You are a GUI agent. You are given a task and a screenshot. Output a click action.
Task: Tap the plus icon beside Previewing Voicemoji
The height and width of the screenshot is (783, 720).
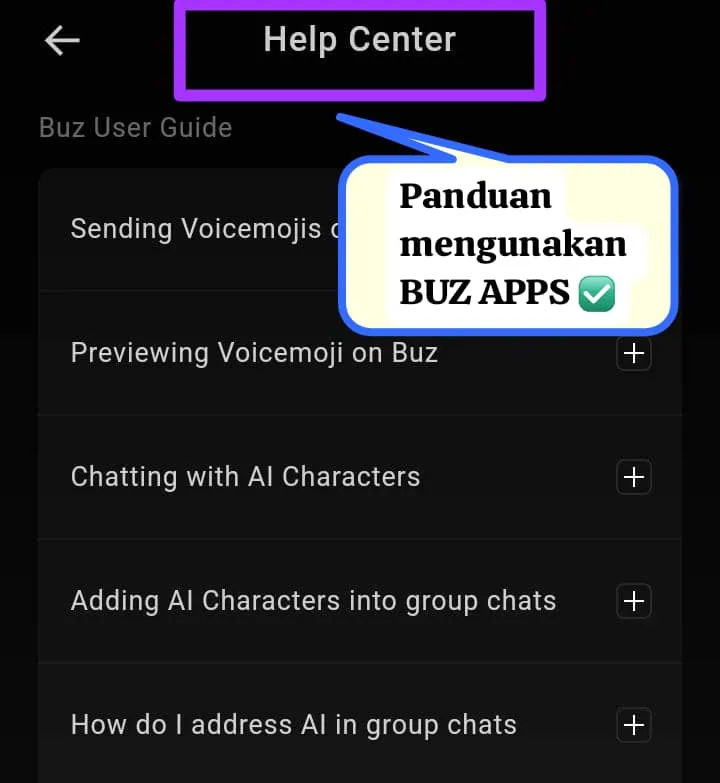tap(634, 353)
